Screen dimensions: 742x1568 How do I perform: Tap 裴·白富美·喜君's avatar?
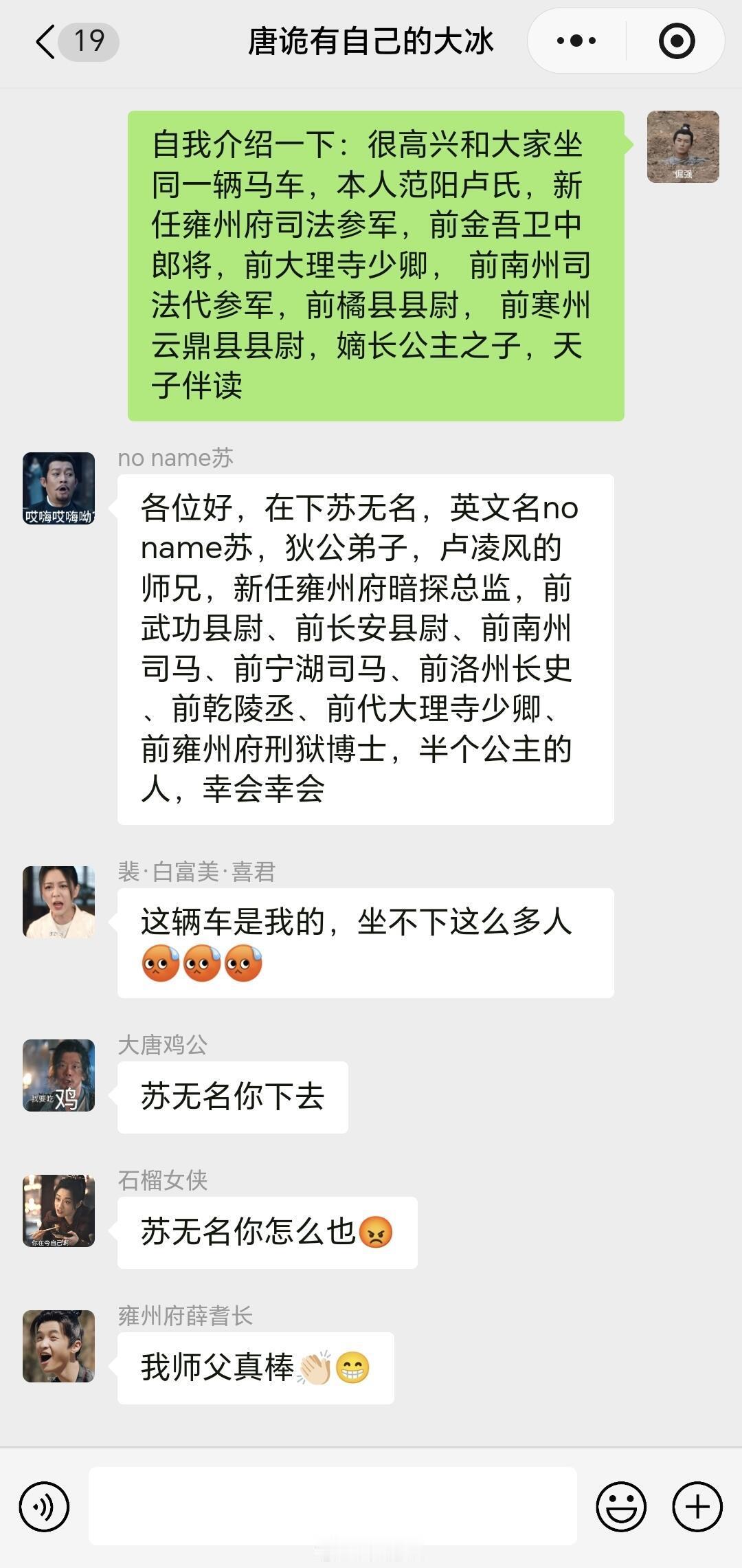58,901
